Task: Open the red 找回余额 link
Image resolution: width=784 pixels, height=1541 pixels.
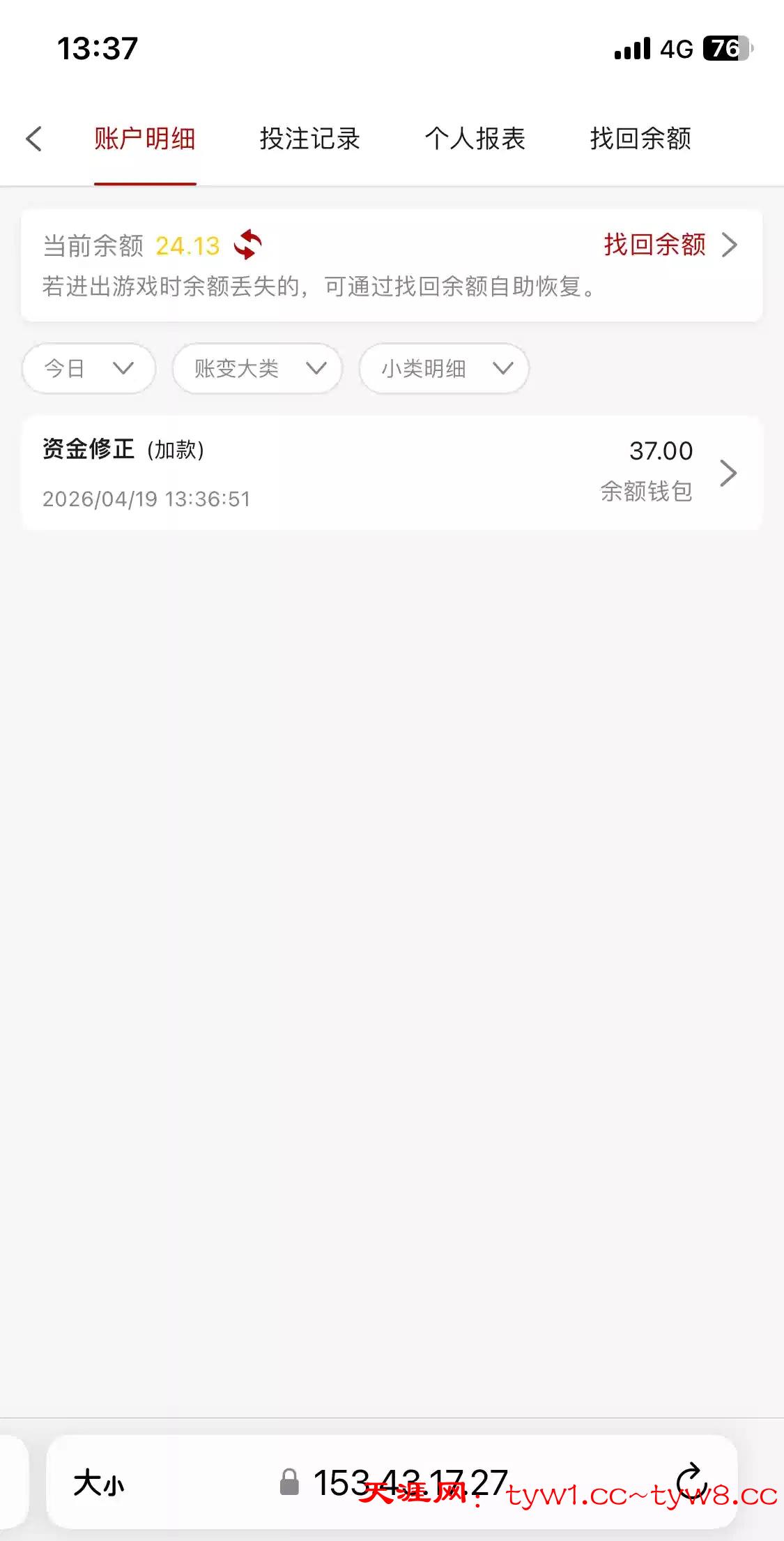Action: (669, 245)
